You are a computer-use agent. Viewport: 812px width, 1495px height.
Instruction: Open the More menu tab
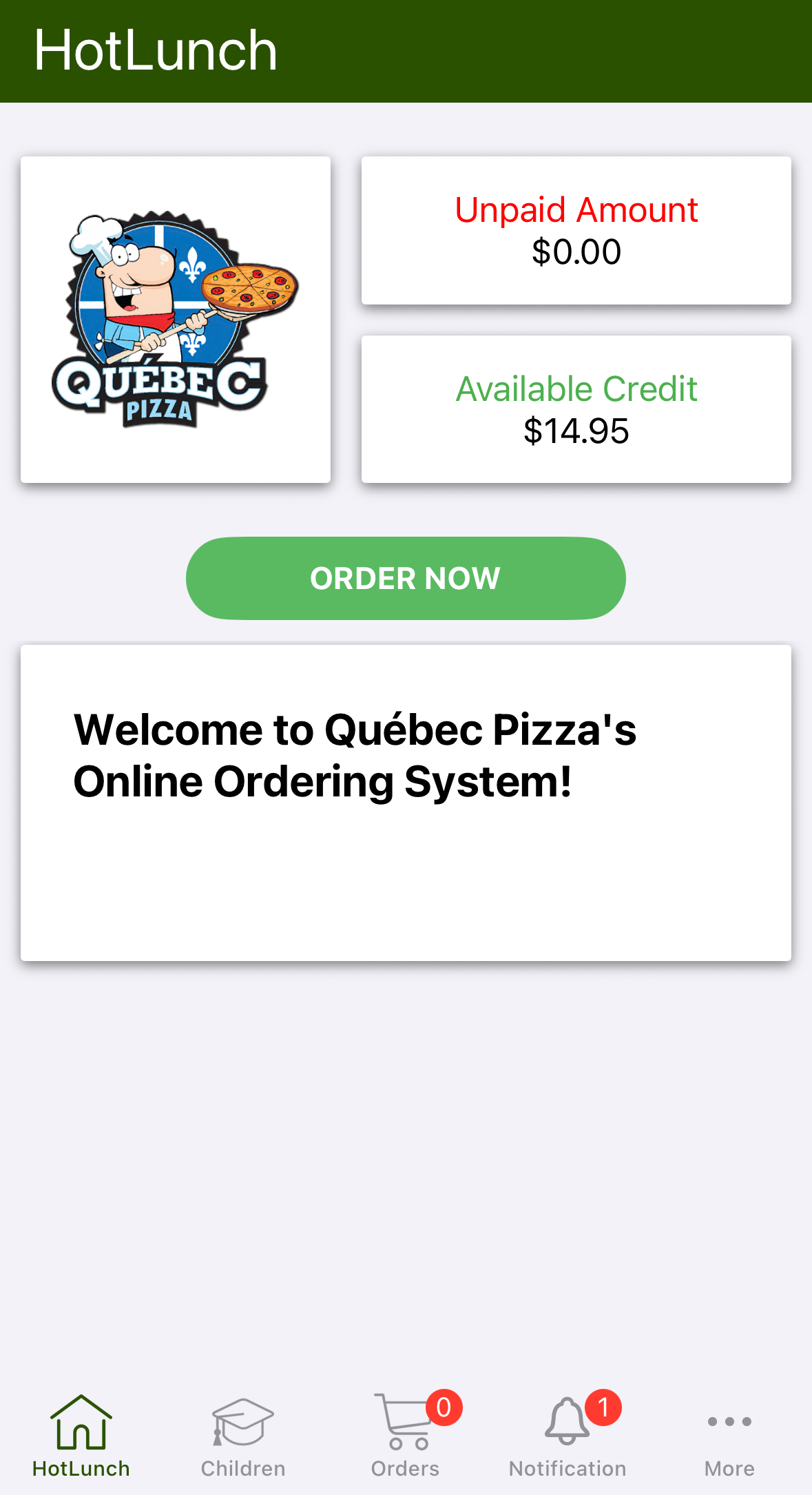(x=729, y=1436)
